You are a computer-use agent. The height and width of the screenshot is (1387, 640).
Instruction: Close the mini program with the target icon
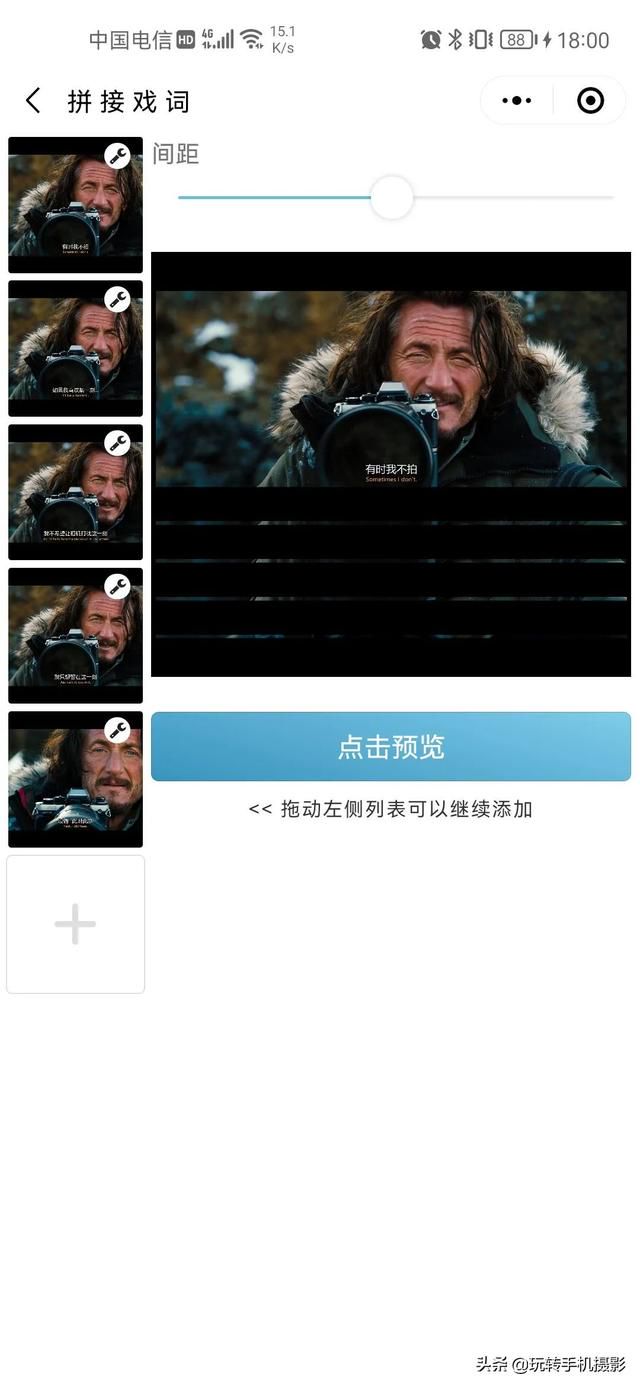(590, 101)
